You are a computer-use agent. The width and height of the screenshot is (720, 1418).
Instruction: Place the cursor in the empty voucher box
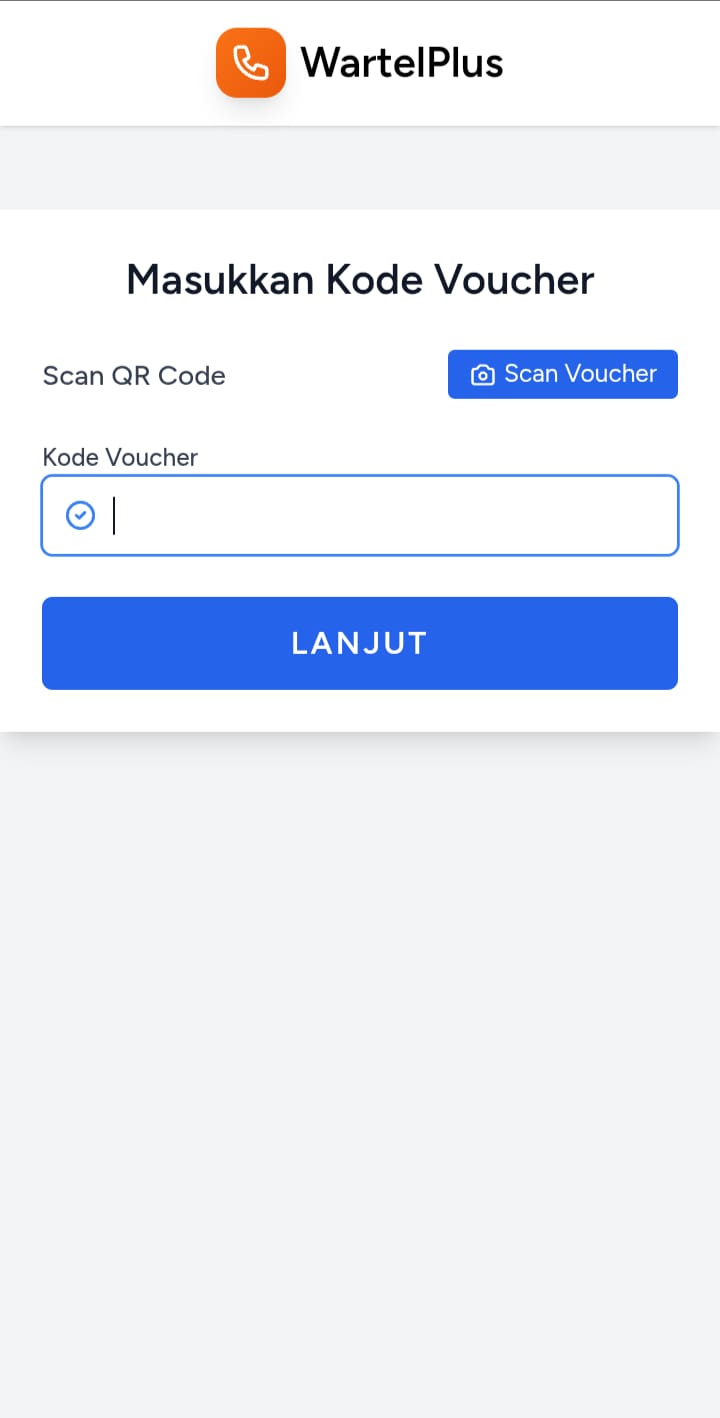360,515
